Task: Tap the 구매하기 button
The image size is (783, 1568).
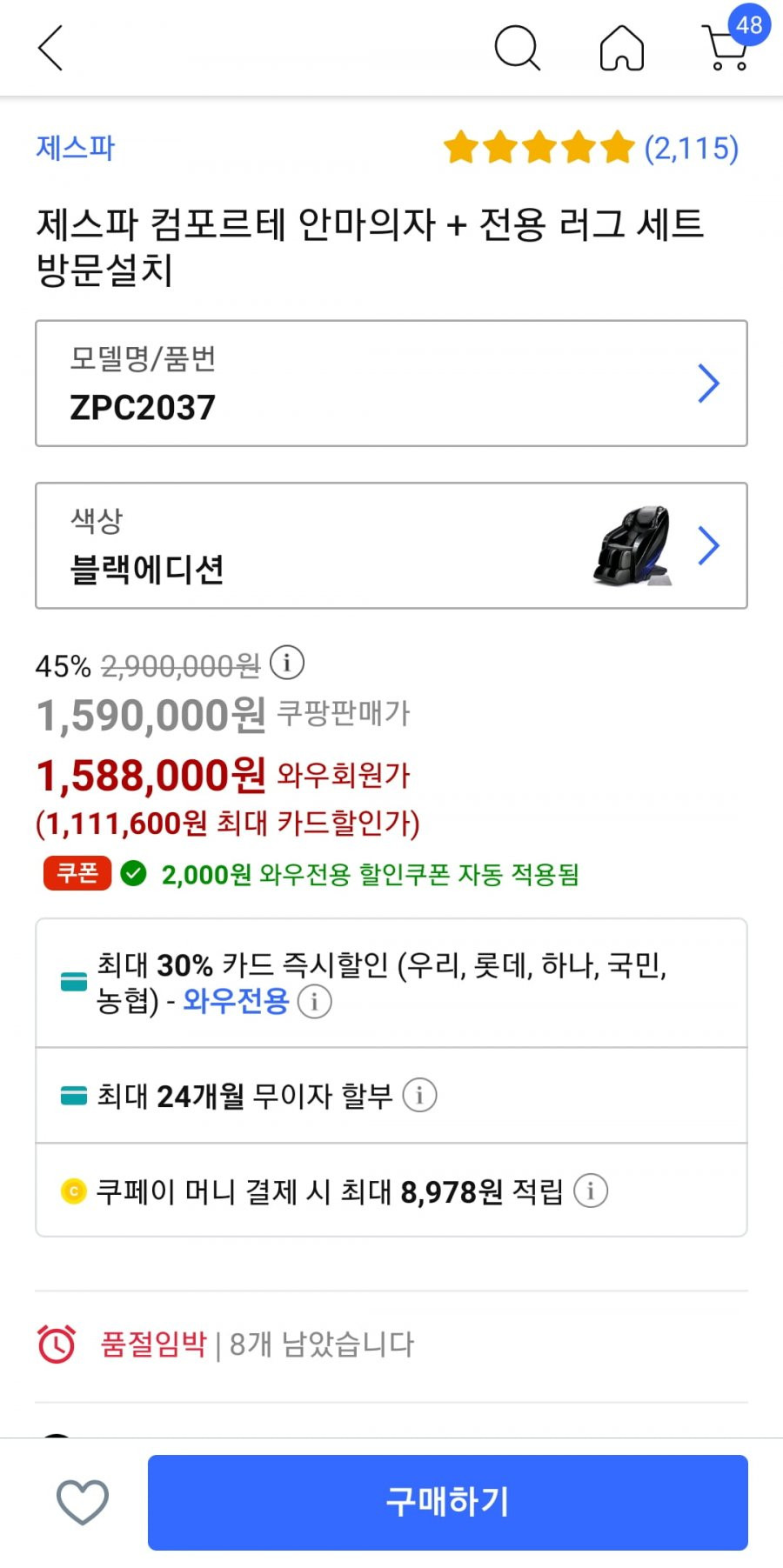Action: tap(448, 1502)
